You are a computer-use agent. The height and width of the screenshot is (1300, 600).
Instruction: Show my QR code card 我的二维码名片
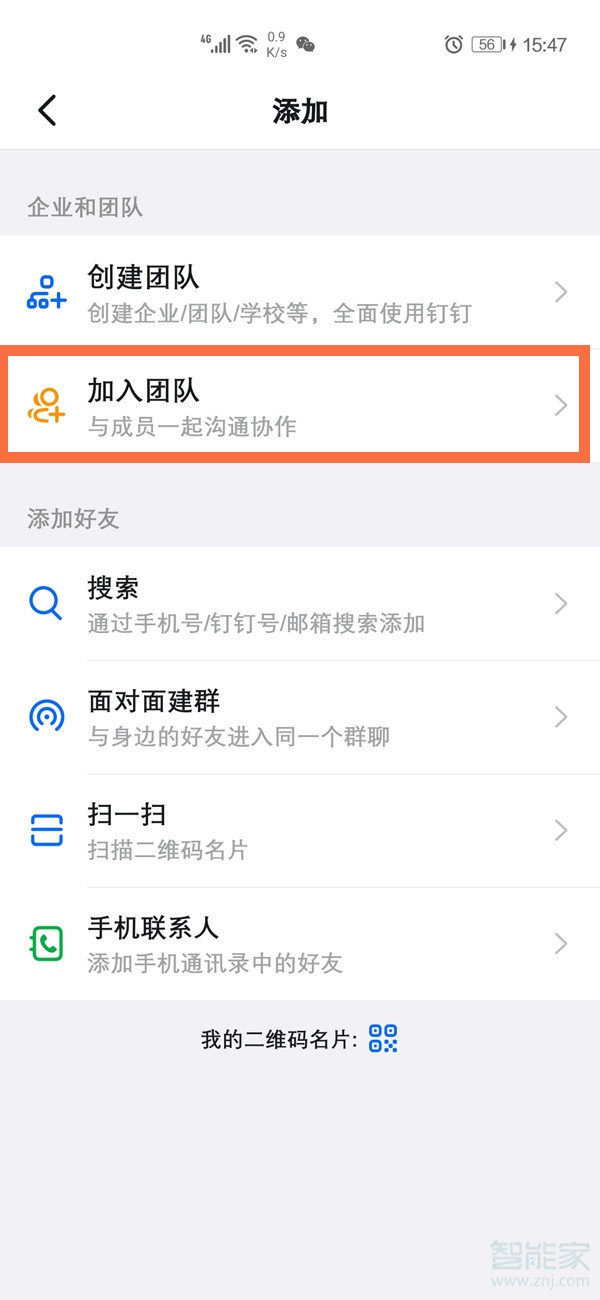[383, 1039]
